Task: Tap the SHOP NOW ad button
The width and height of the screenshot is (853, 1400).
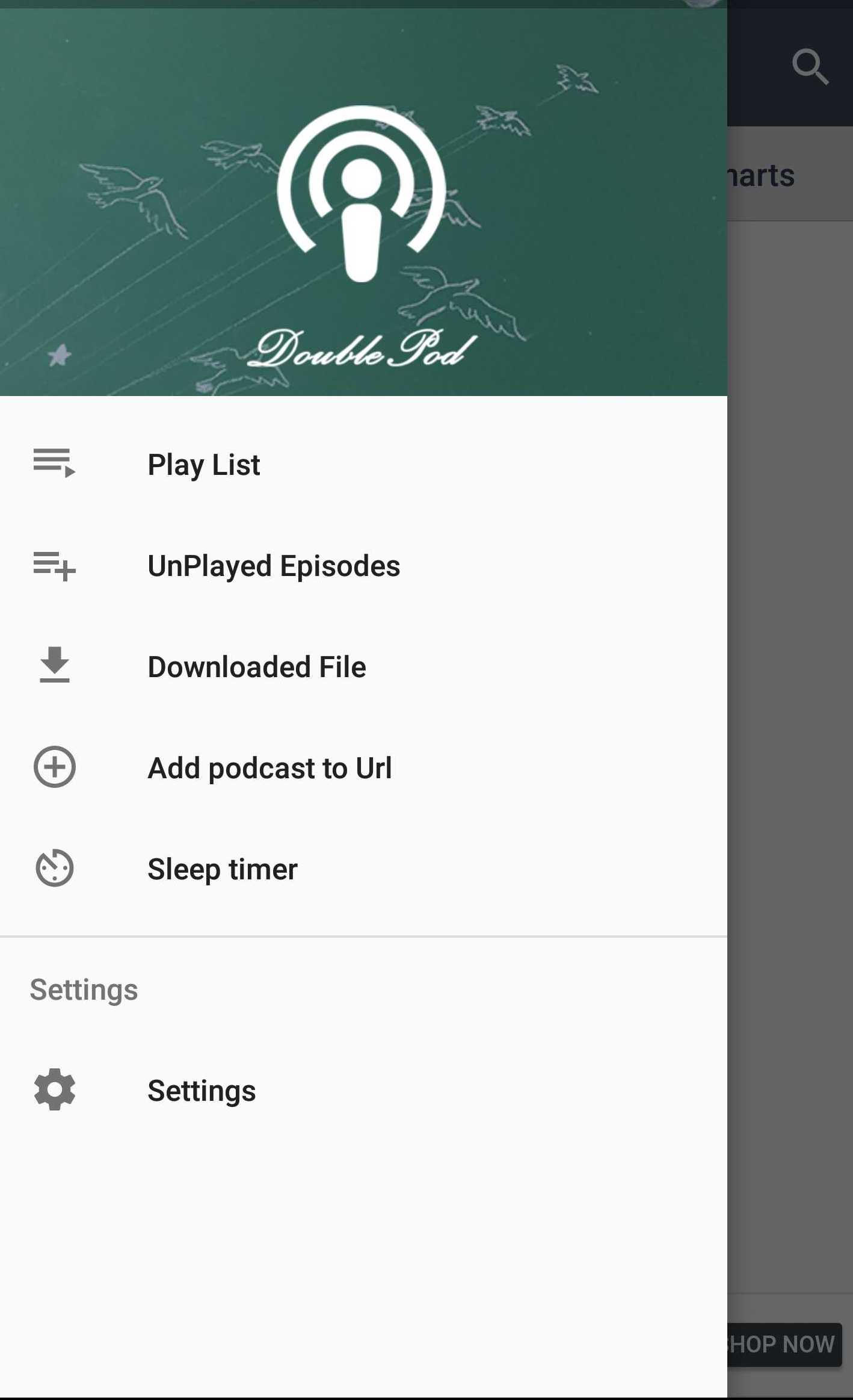Action: [784, 1344]
